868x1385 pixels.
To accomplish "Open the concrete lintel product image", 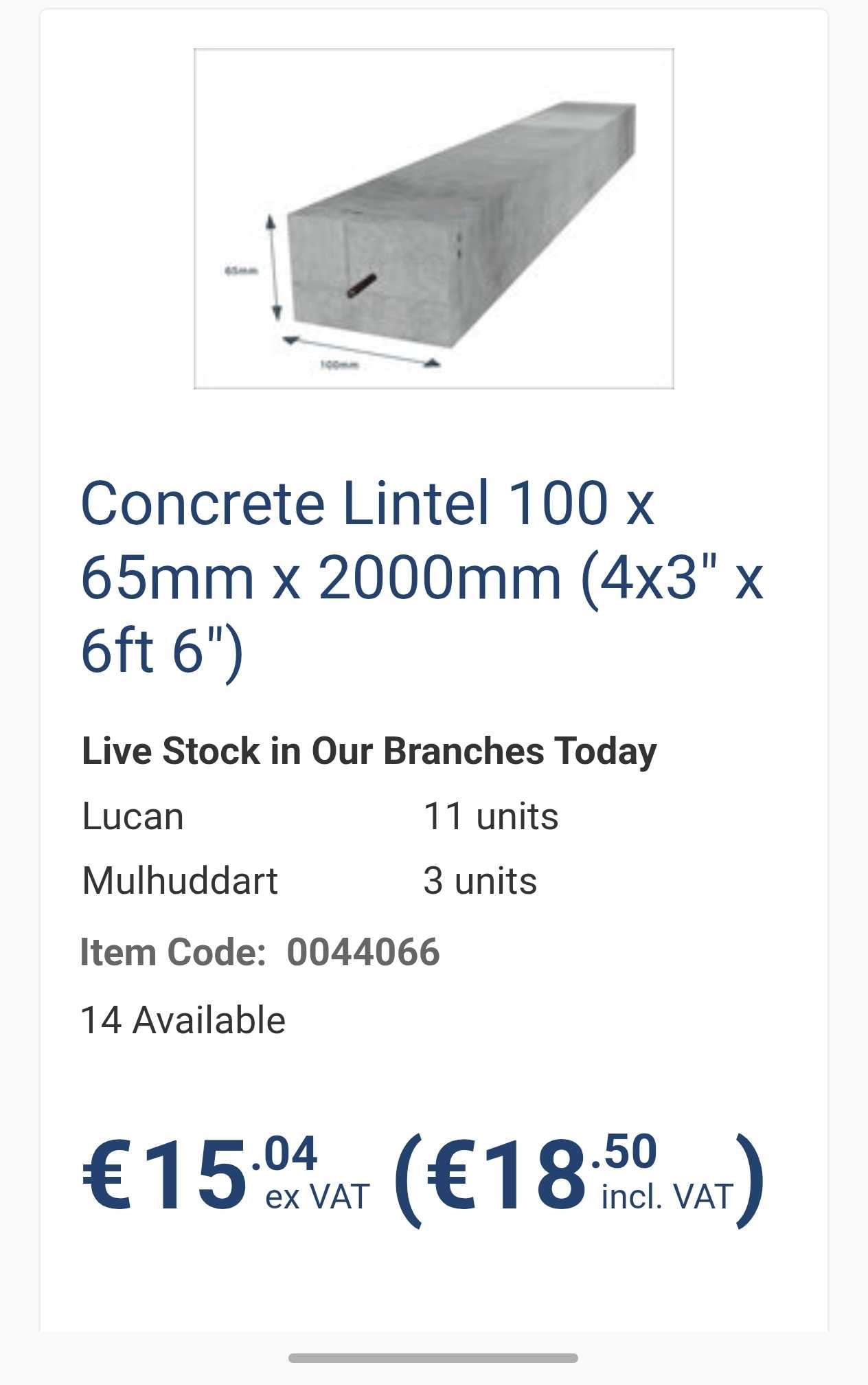I will [433, 218].
